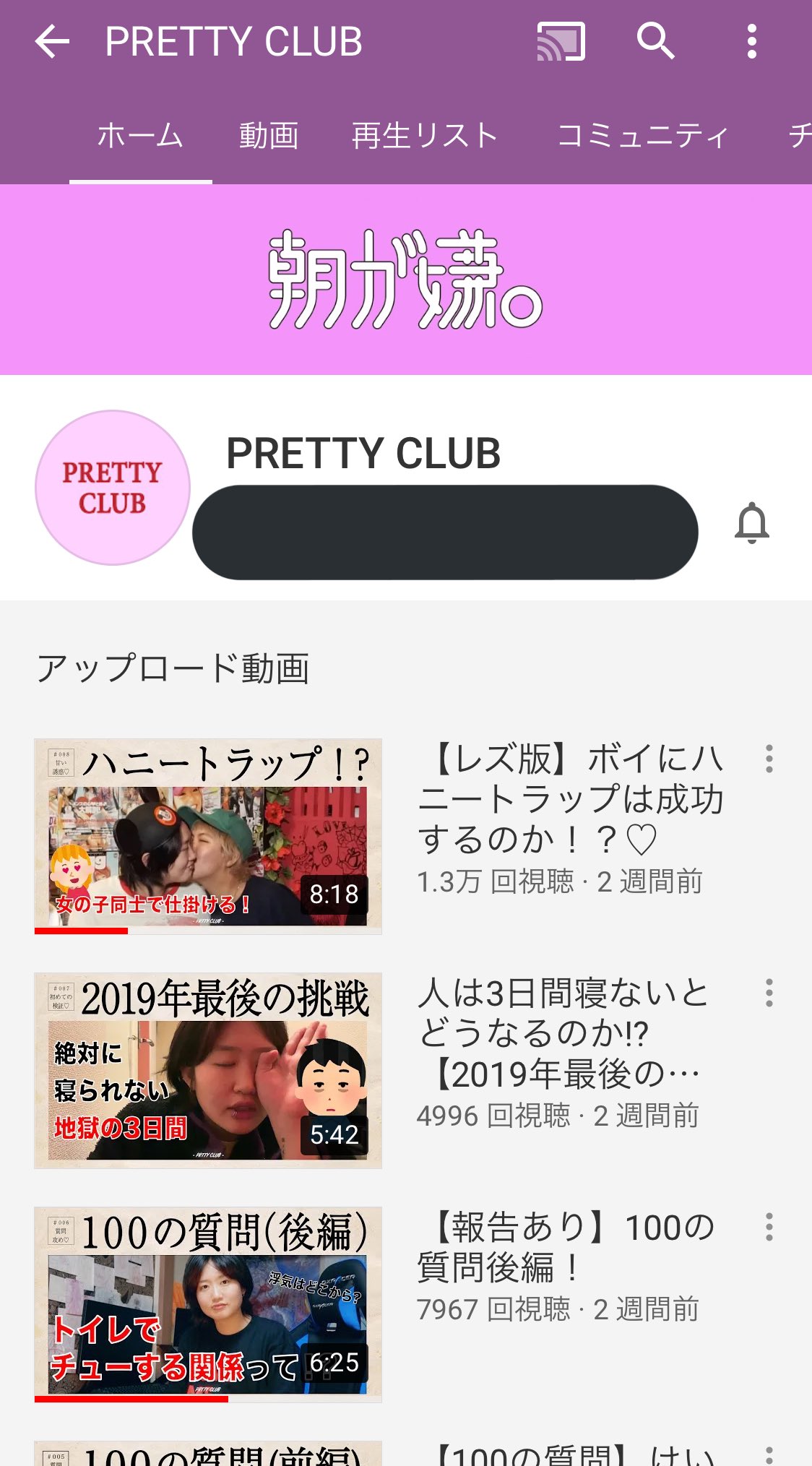Tap the cast to device icon
Viewport: 812px width, 1466px height.
pyautogui.click(x=561, y=42)
